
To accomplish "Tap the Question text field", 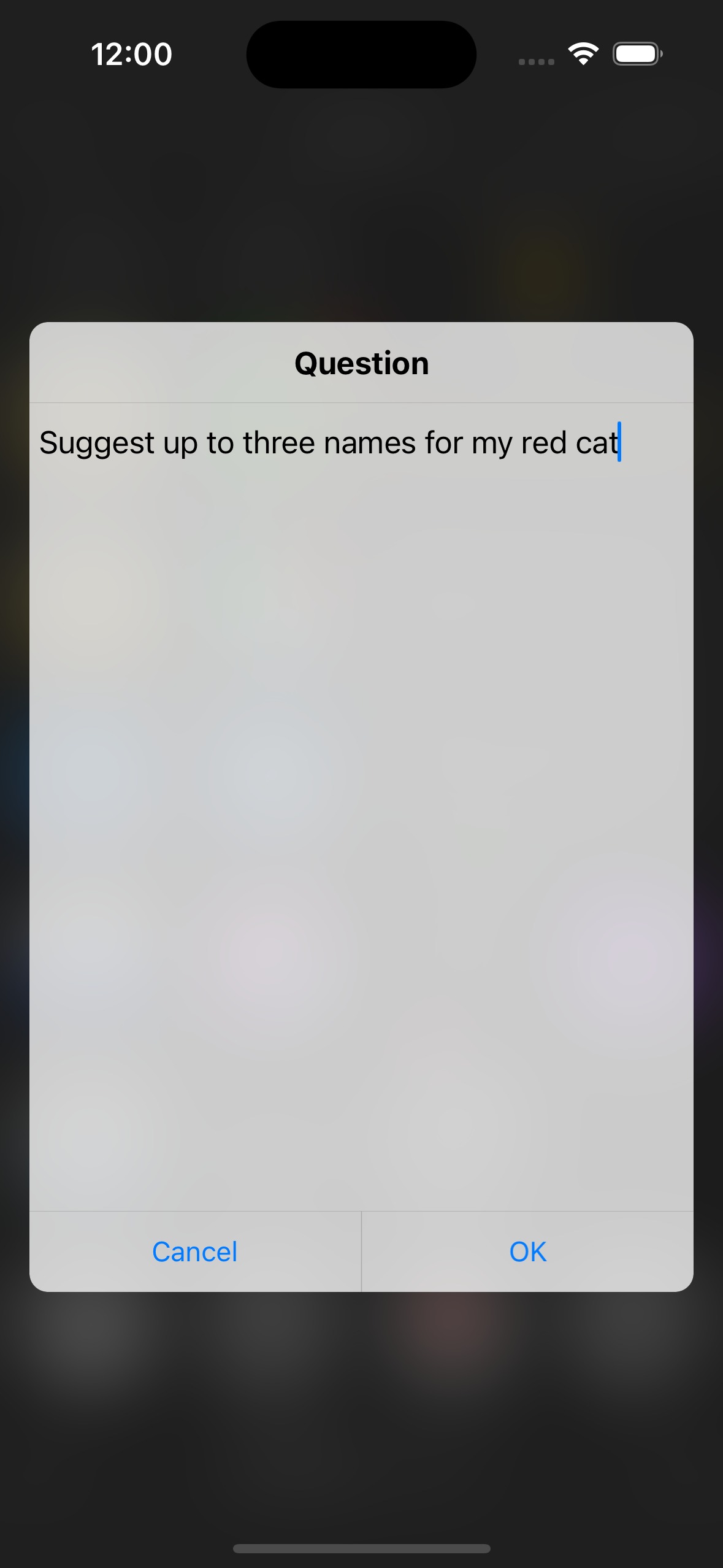I will (x=361, y=807).
